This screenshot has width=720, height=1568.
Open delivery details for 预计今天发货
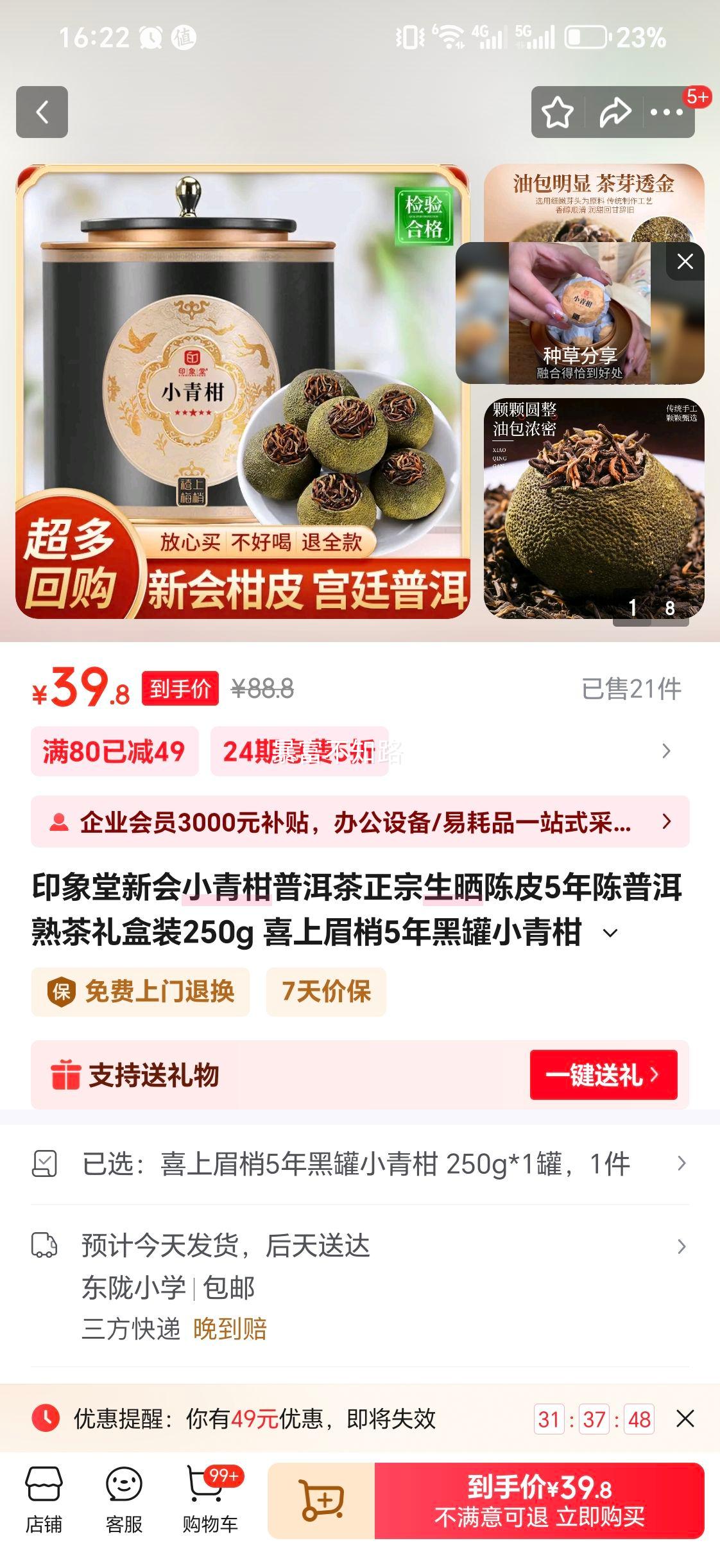(359, 1247)
